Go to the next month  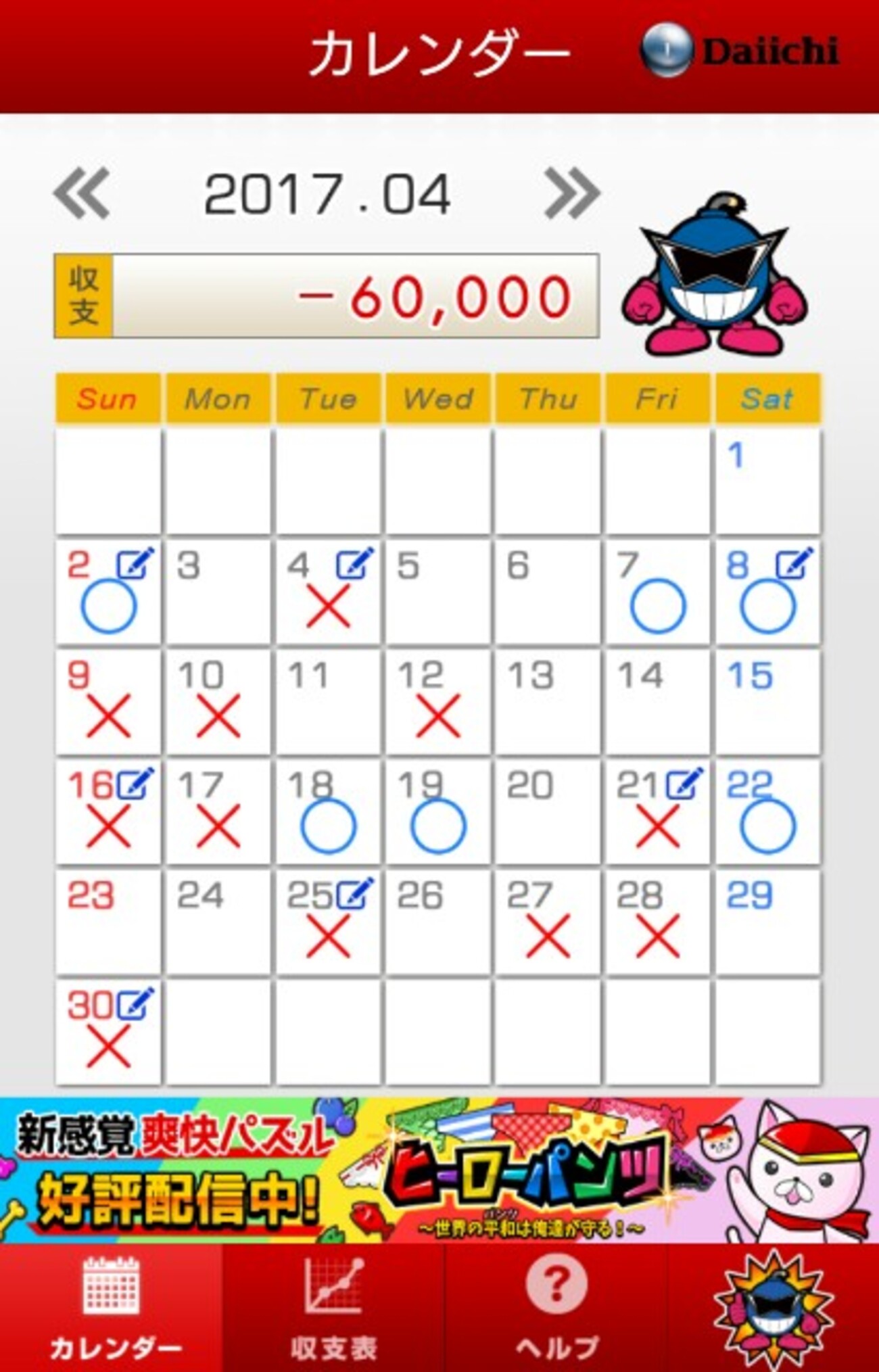click(x=572, y=194)
